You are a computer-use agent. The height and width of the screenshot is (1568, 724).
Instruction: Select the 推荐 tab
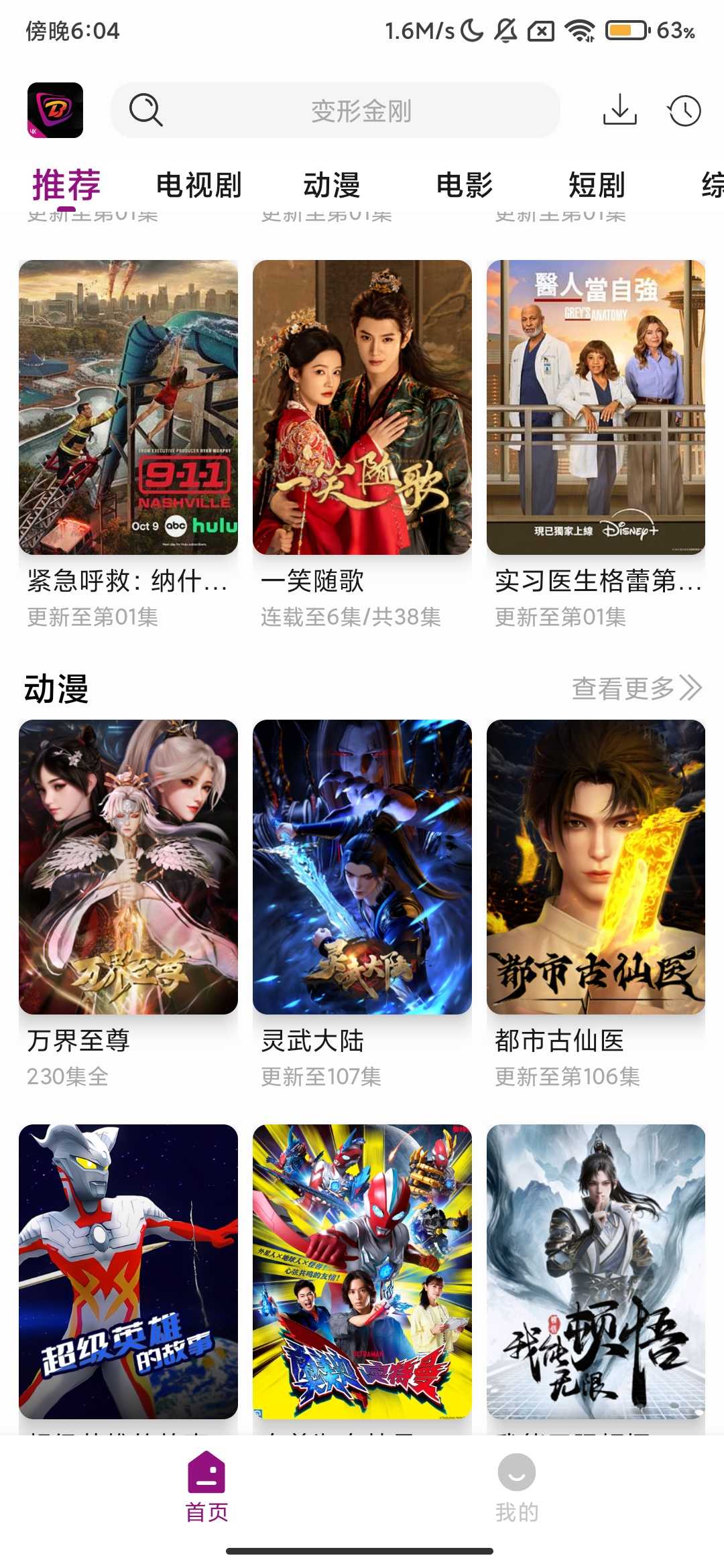point(66,185)
